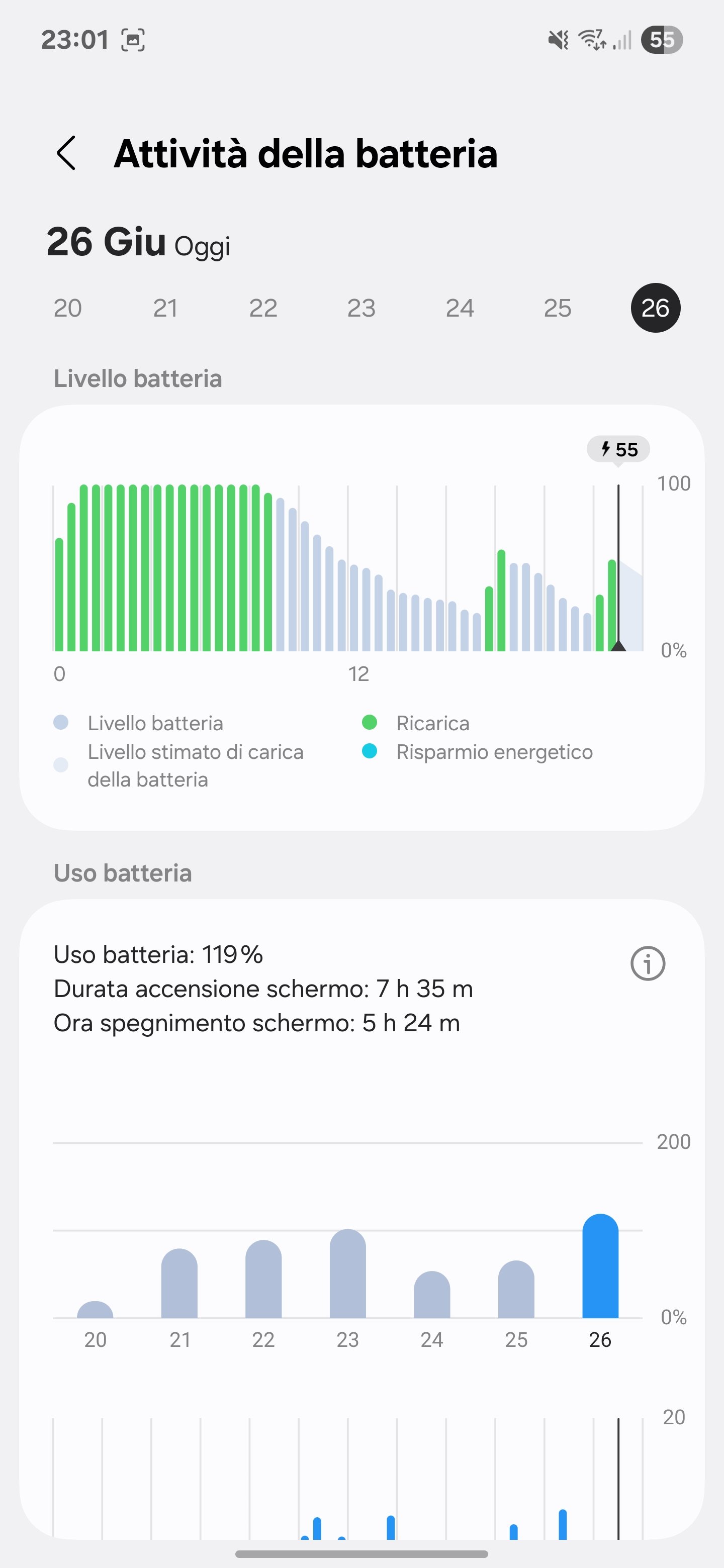Switch to day 25 in the date row
724x1568 pixels.
(557, 308)
